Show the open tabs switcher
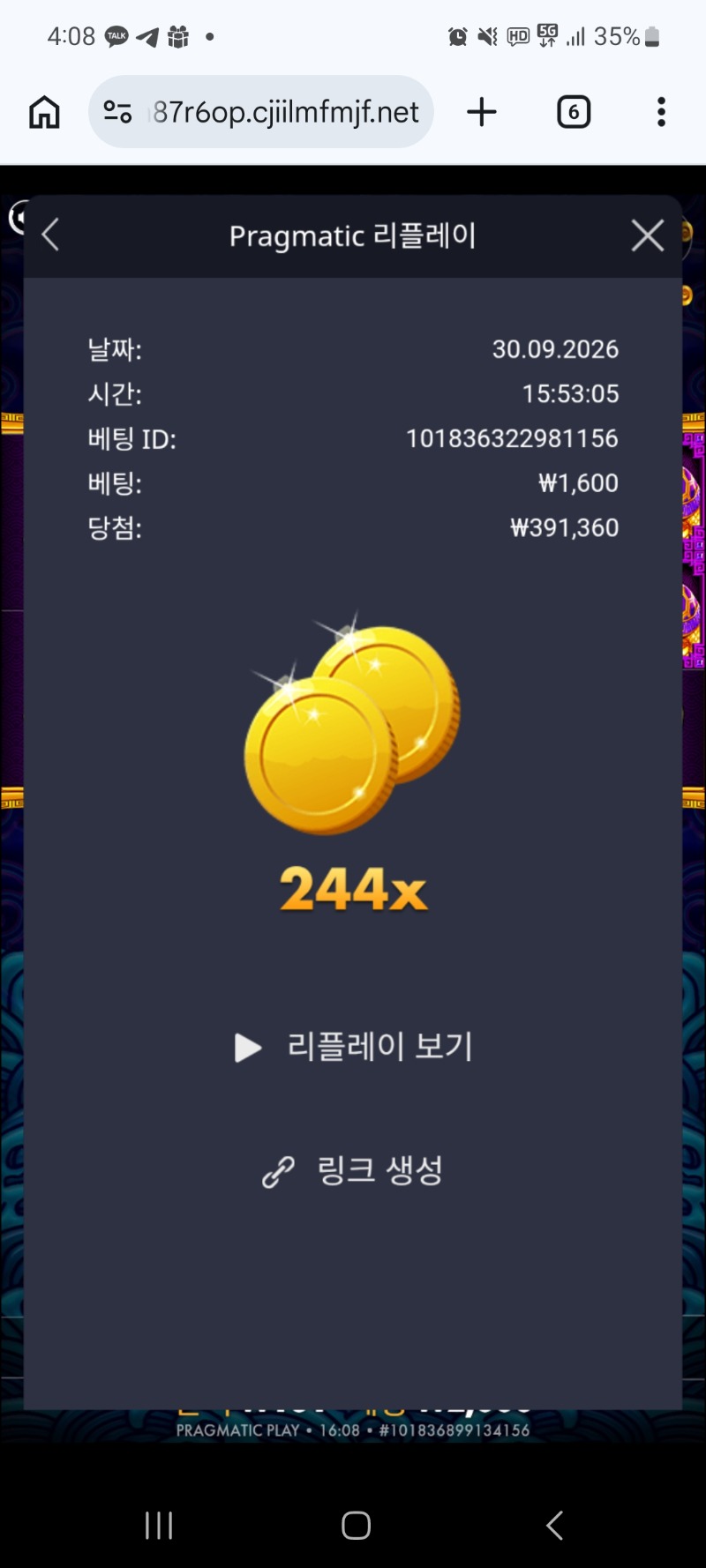Viewport: 706px width, 1568px height. pyautogui.click(x=574, y=112)
